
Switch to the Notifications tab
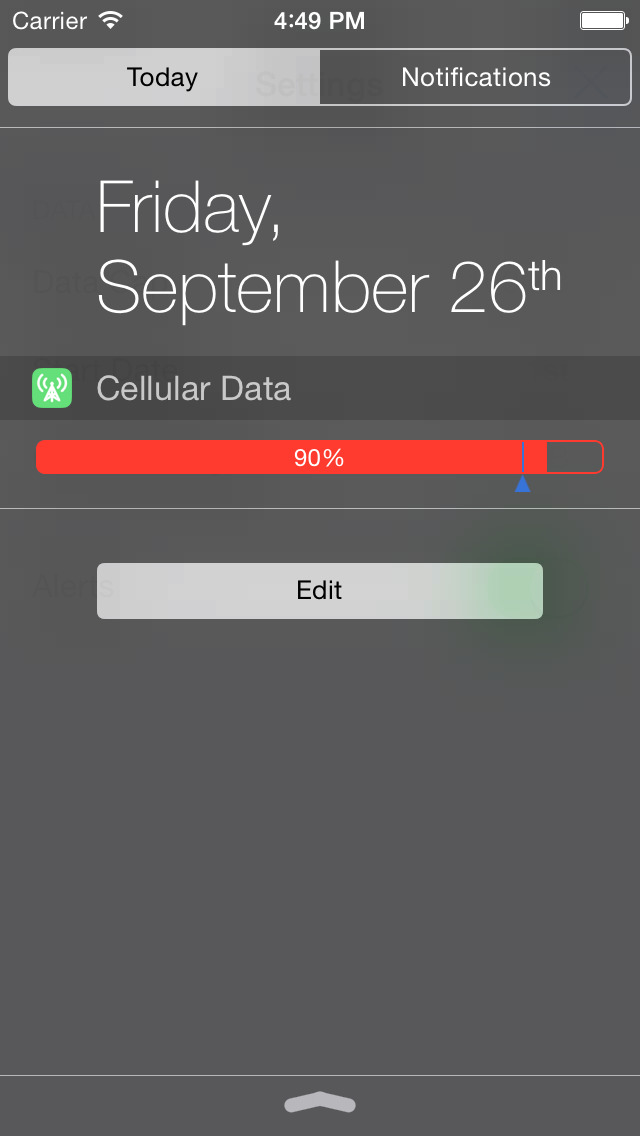pyautogui.click(x=475, y=78)
